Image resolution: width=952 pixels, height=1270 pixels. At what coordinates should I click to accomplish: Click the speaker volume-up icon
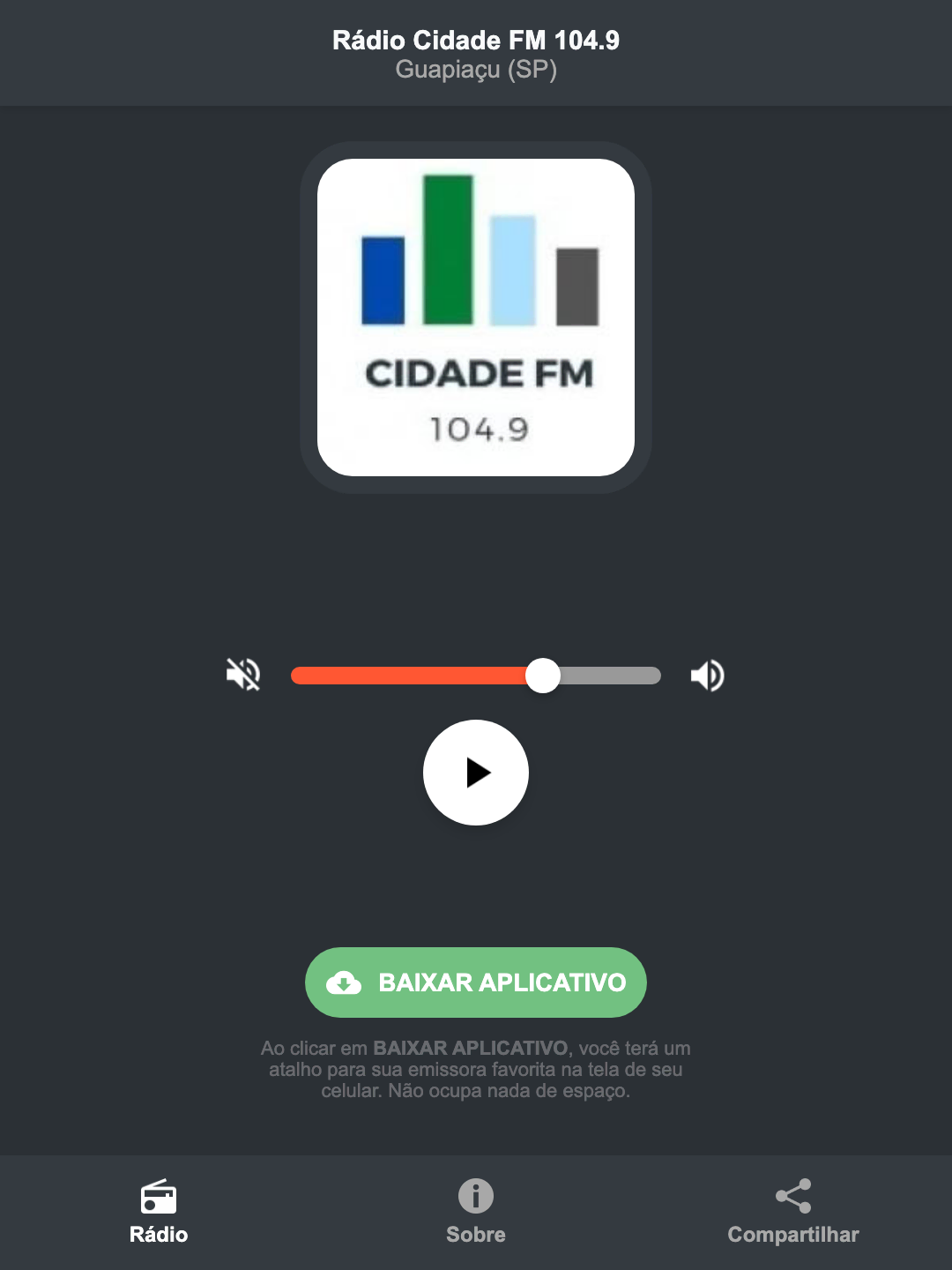pyautogui.click(x=707, y=675)
